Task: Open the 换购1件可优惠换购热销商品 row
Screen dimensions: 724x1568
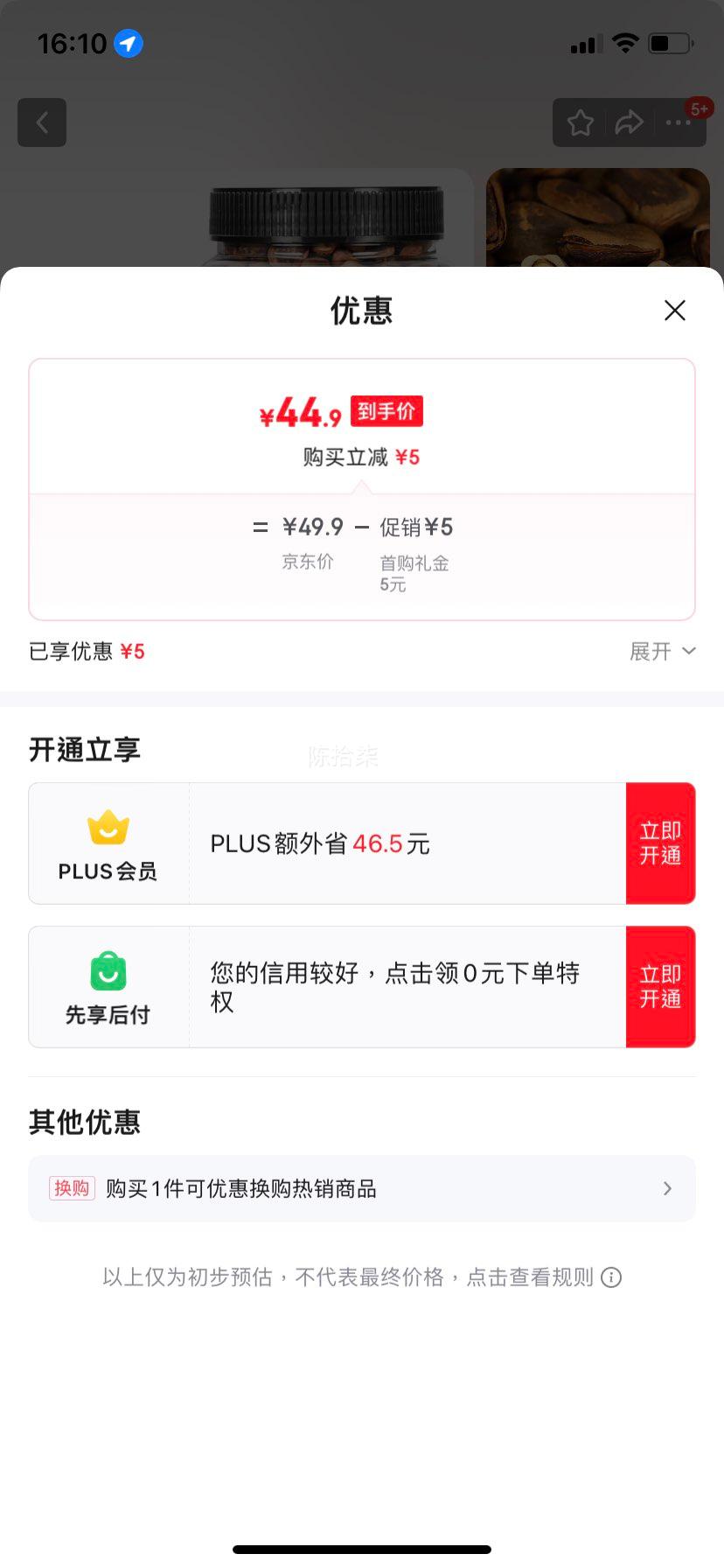Action: point(362,1188)
